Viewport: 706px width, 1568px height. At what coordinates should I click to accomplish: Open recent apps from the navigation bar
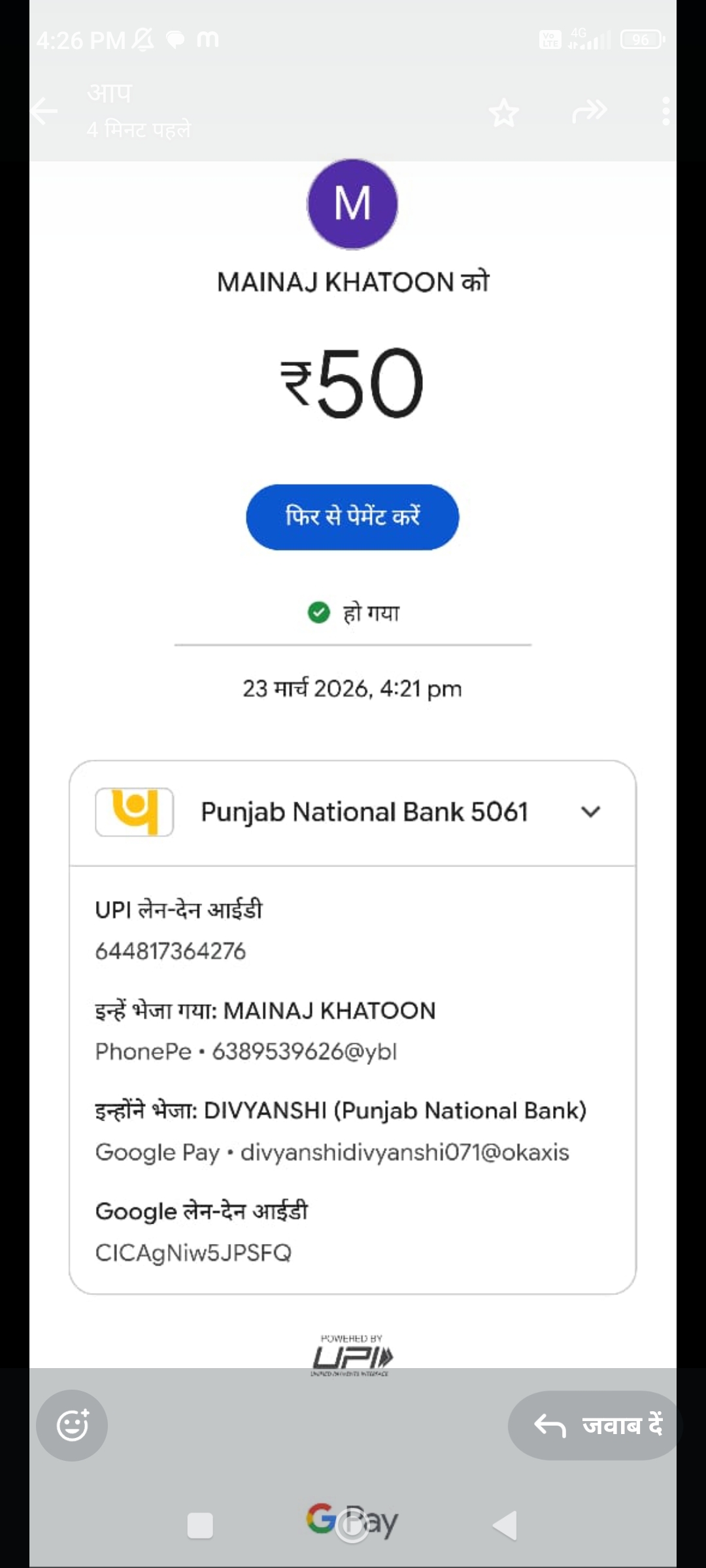(200, 1526)
